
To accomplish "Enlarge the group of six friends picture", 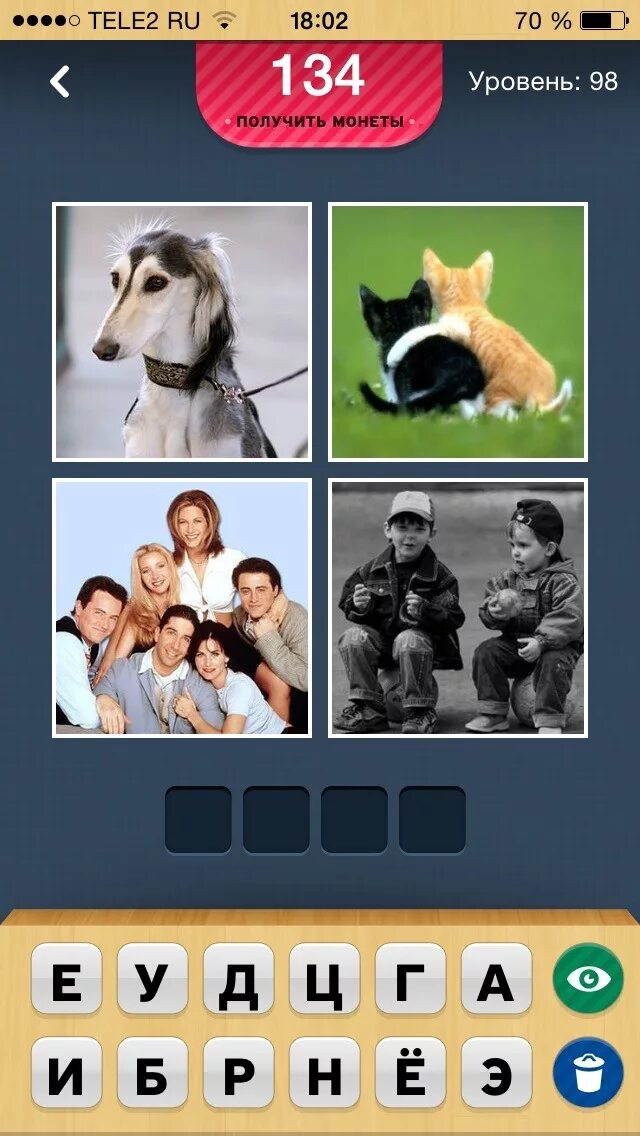I will click(x=182, y=608).
